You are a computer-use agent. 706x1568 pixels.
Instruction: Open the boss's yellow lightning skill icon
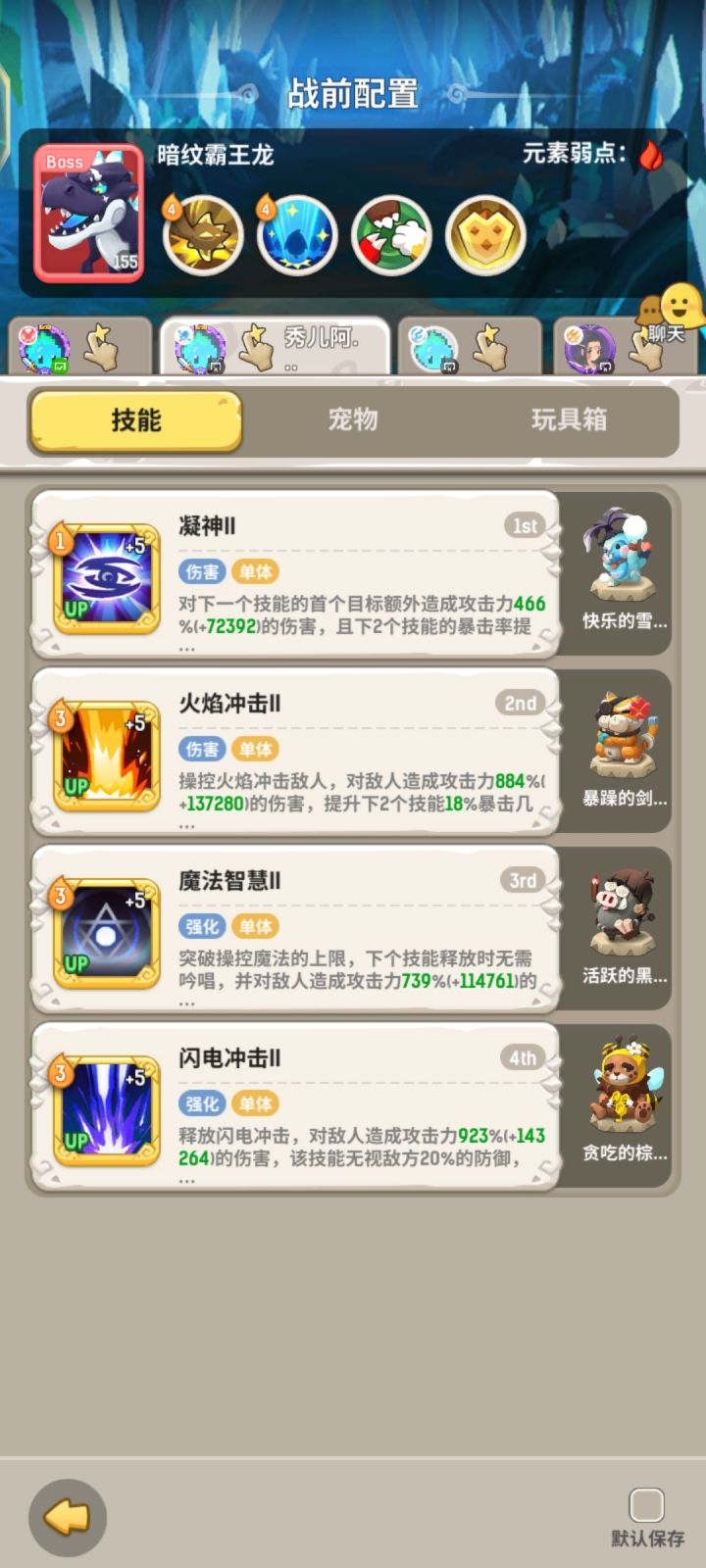[202, 235]
